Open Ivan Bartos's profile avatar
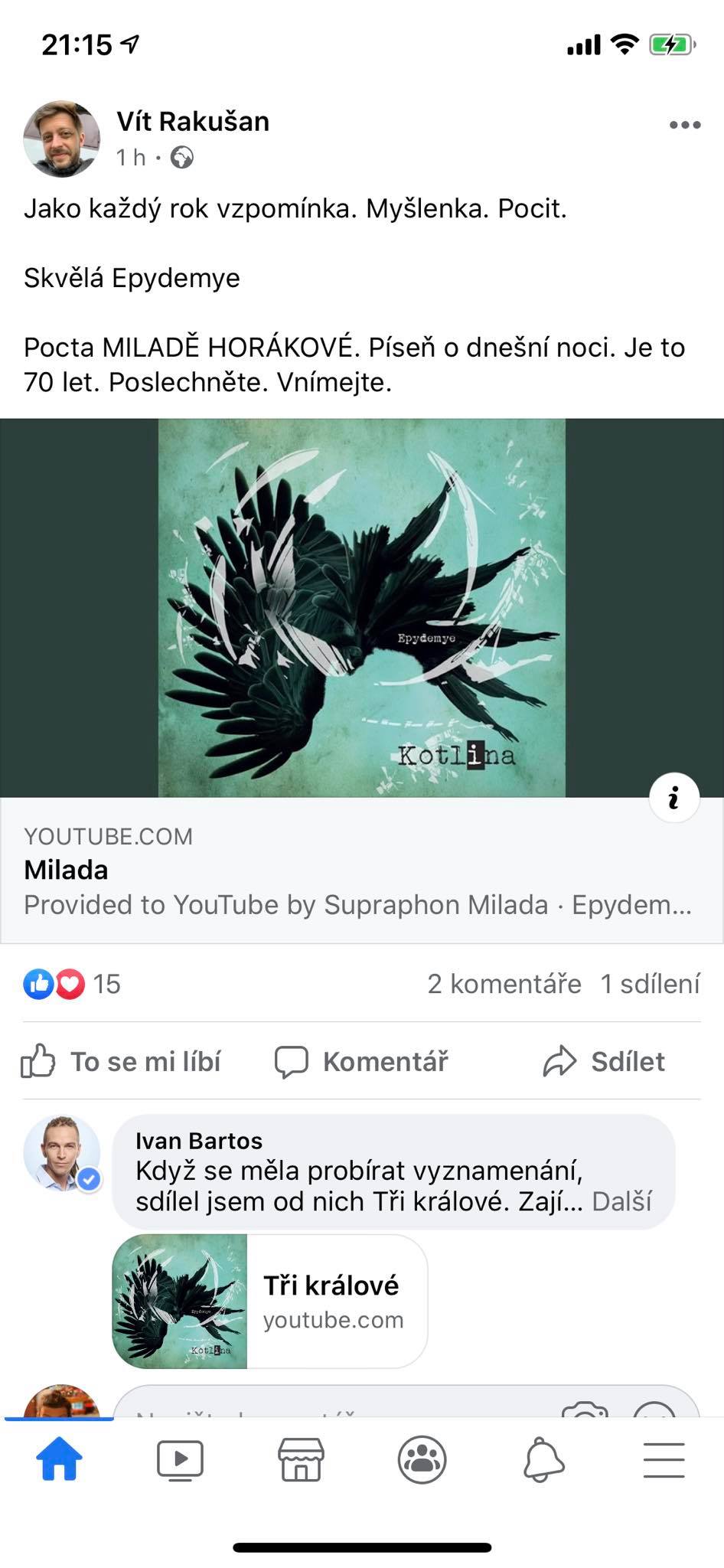Viewport: 724px width, 1568px height. (x=62, y=1154)
